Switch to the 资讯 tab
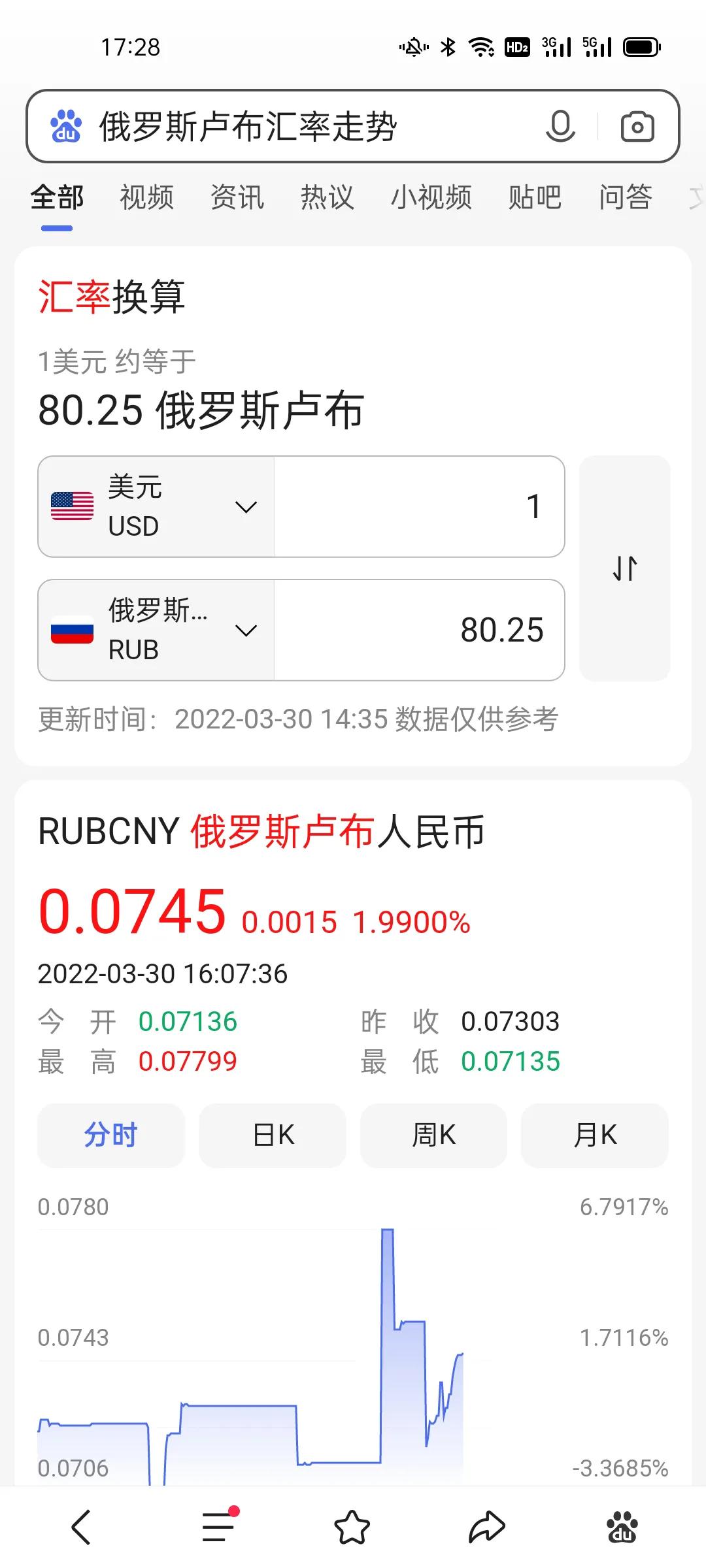 [237, 197]
